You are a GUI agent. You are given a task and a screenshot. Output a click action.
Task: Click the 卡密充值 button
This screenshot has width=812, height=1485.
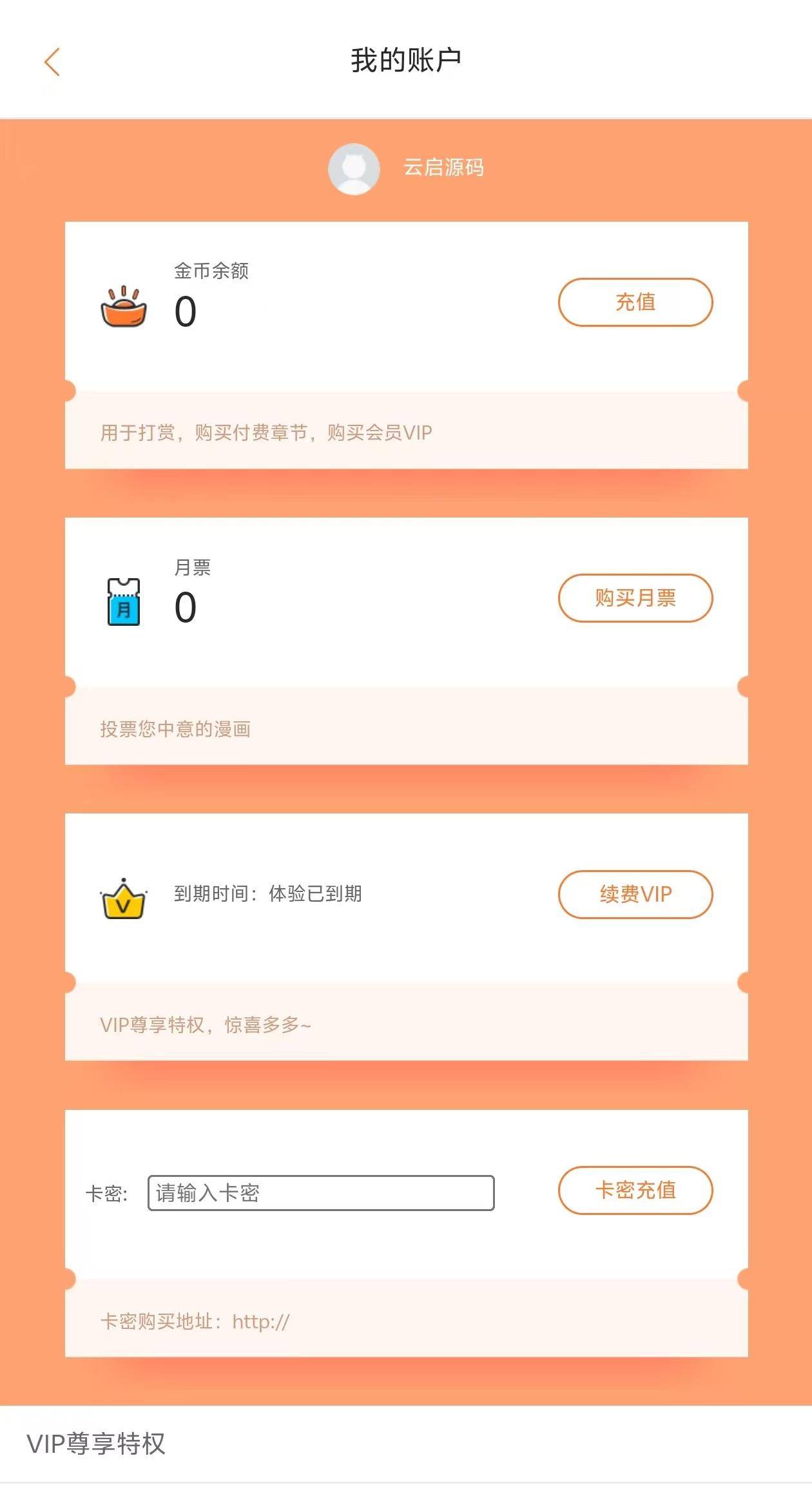(x=634, y=1190)
